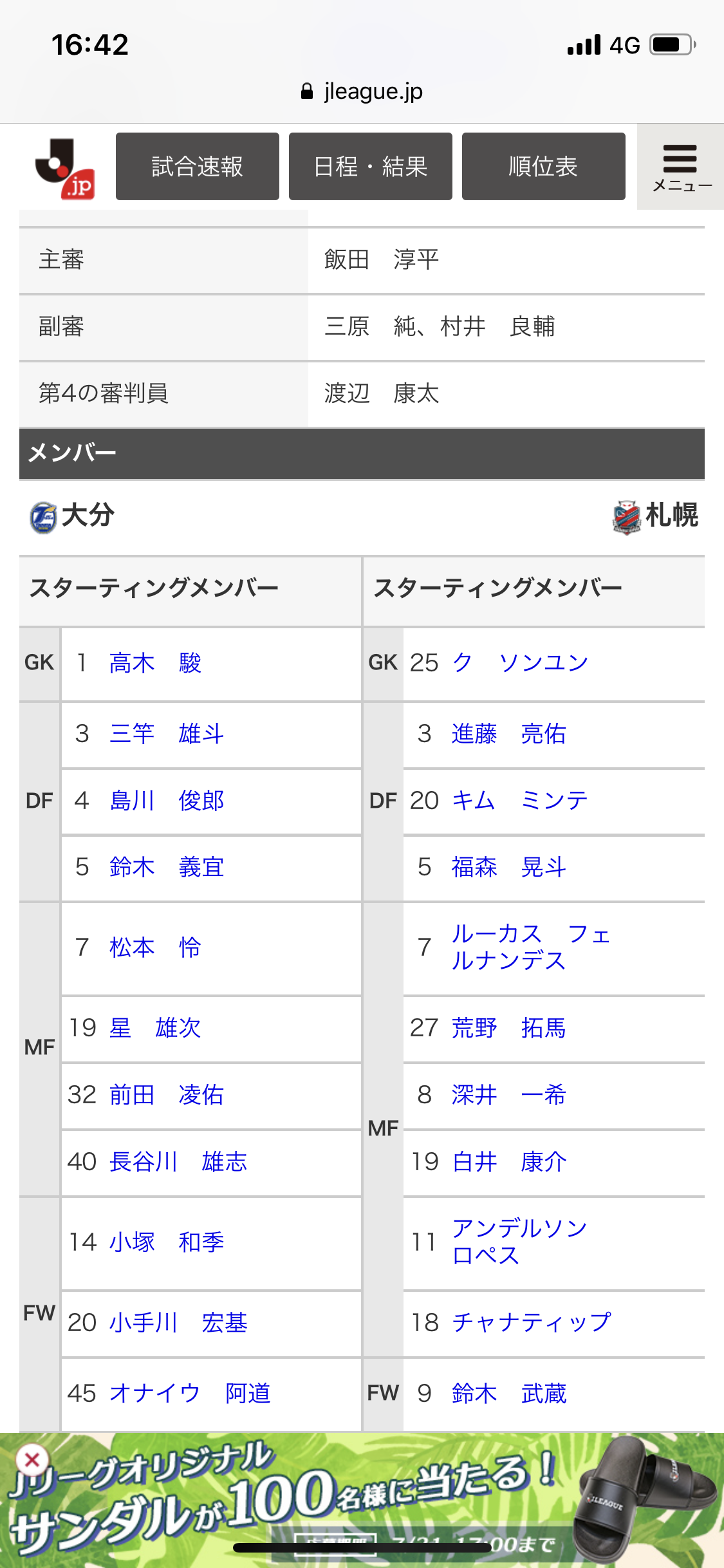Viewport: 724px width, 1568px height.
Task: Select Sapporo defender キム ミンテ
Action: [520, 801]
